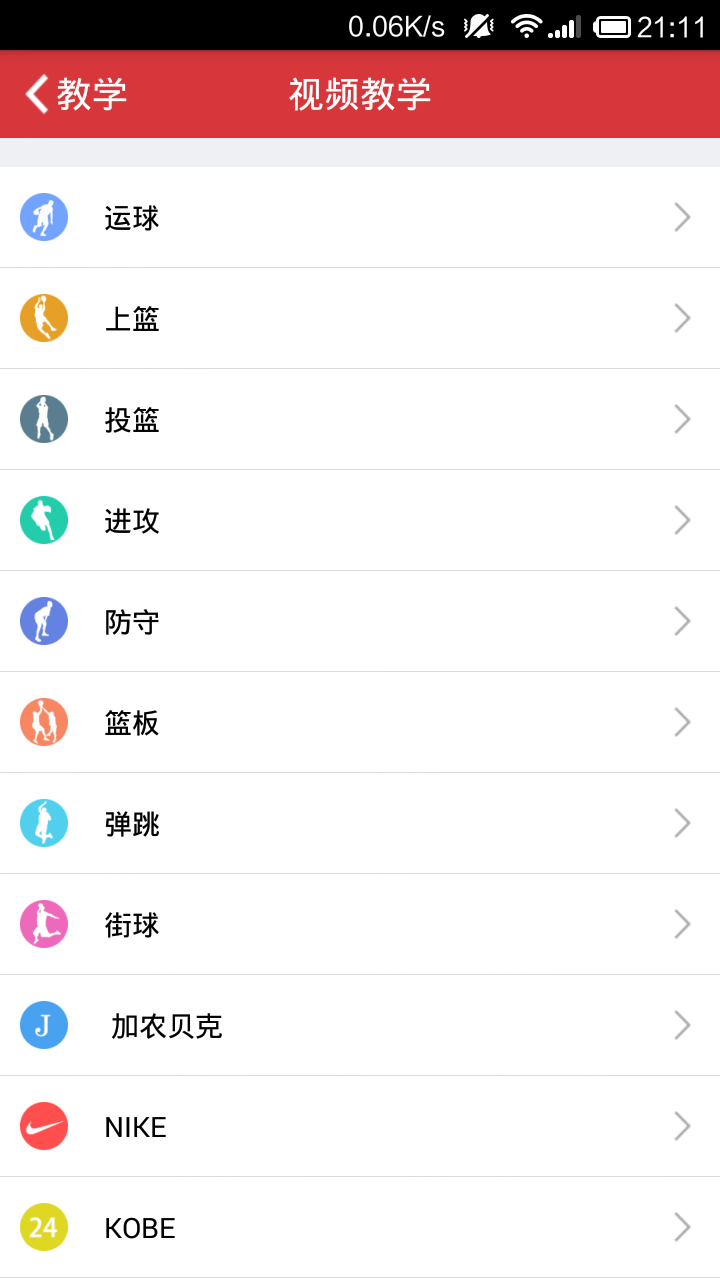Select the cyan 弹跳 jumping icon
The image size is (720, 1280).
pos(44,823)
